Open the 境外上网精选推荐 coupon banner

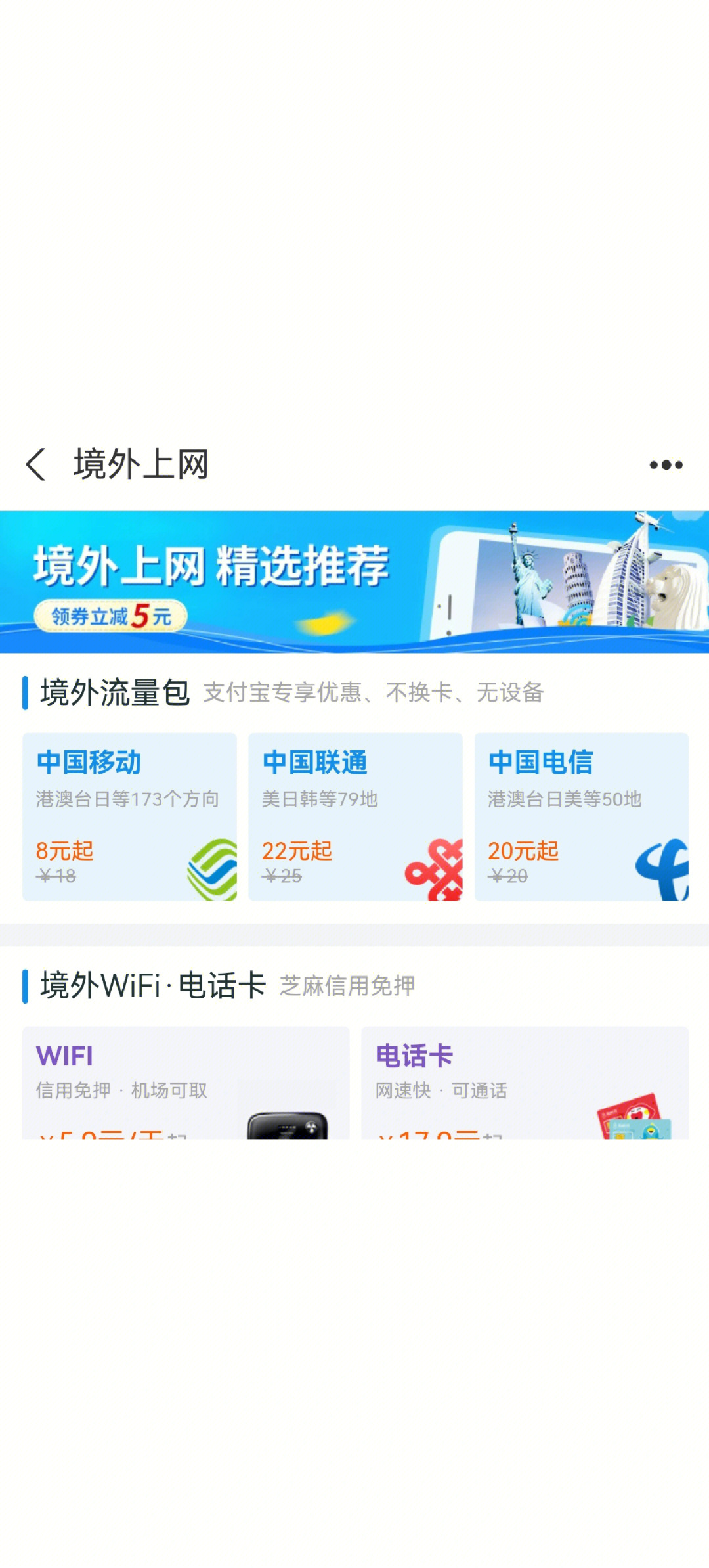click(354, 582)
